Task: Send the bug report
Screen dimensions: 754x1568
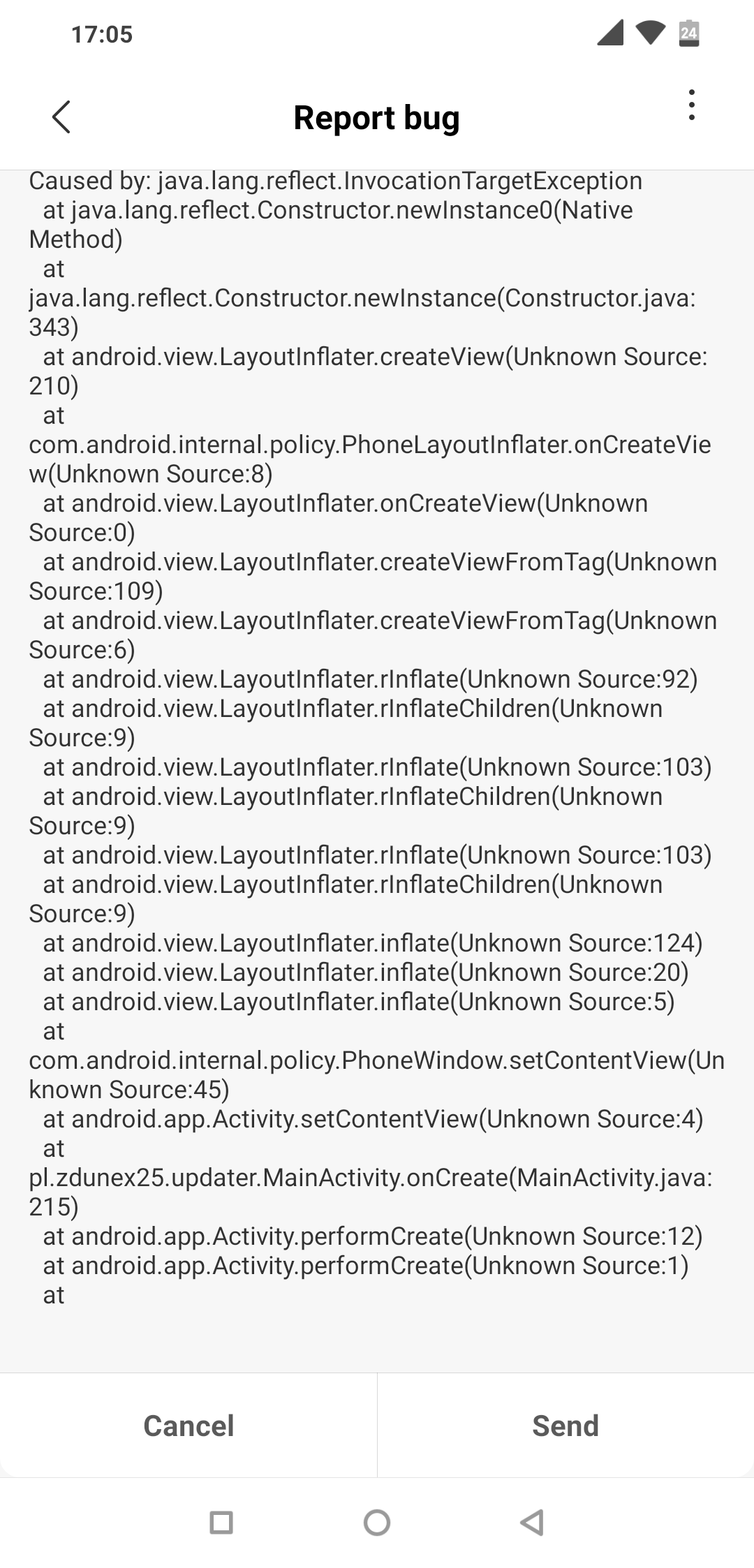Action: [565, 1426]
